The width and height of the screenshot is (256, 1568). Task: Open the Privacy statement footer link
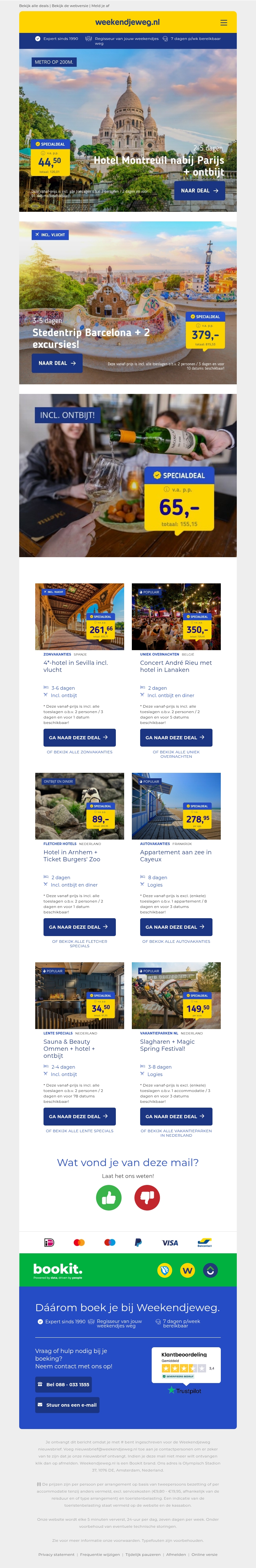(x=57, y=1554)
